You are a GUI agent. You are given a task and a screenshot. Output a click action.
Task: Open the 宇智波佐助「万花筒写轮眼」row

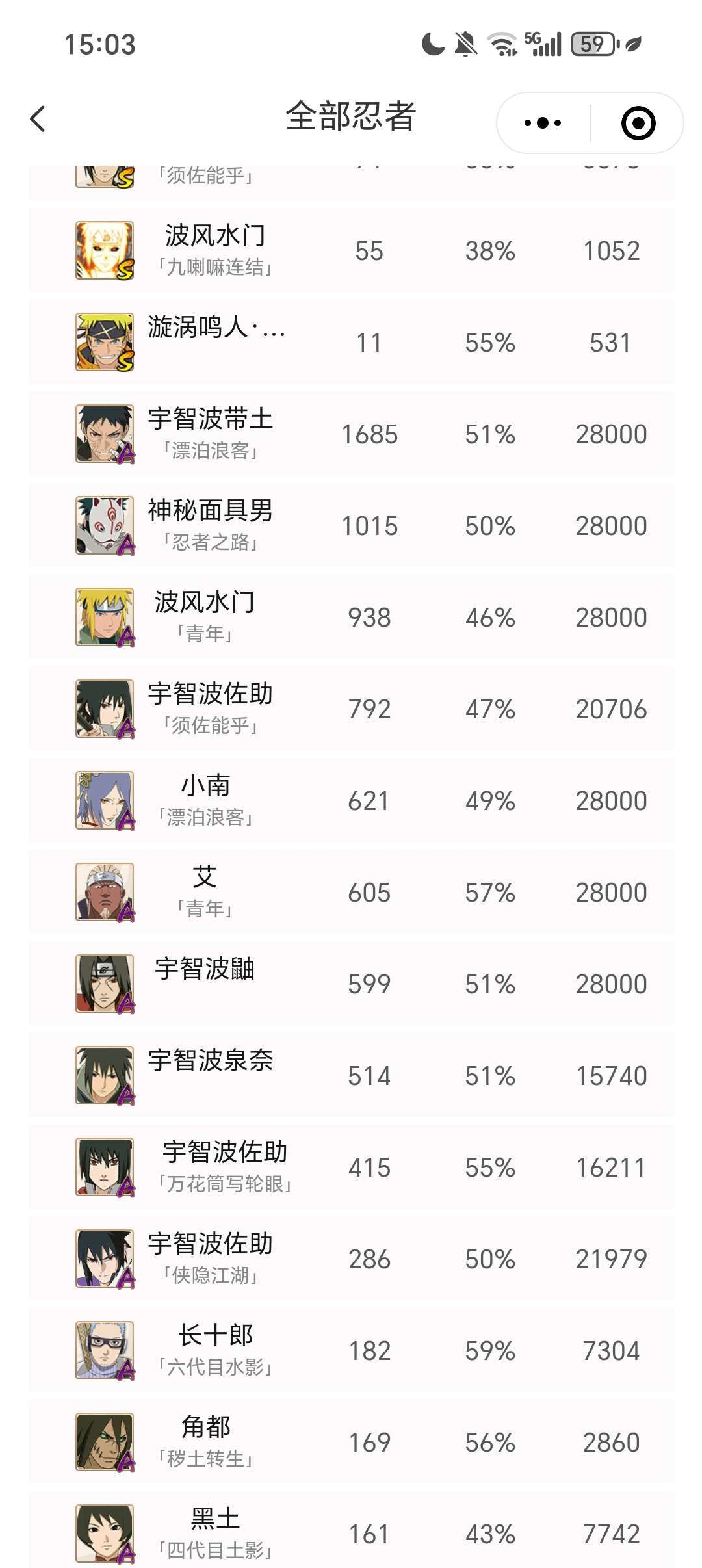[x=351, y=1167]
